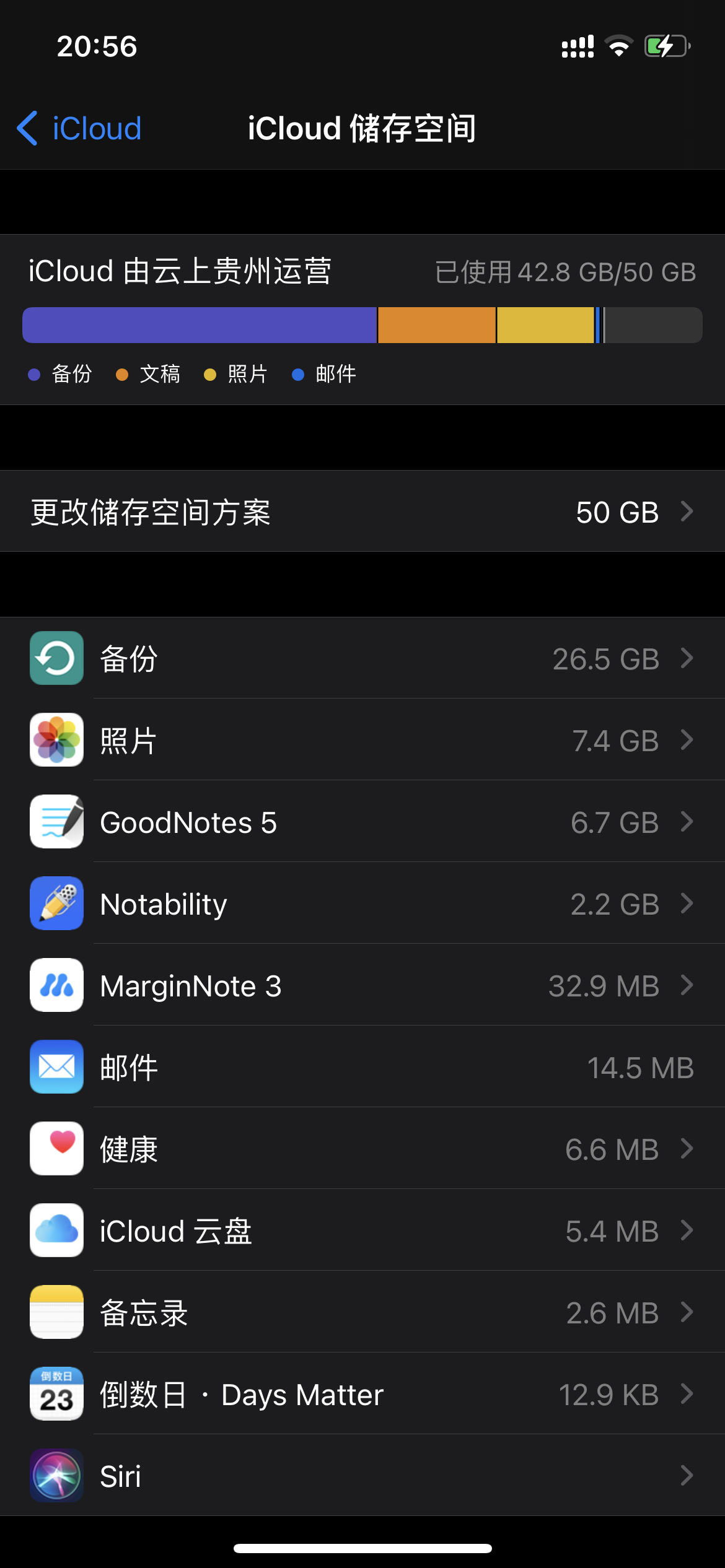Viewport: 725px width, 1568px height.
Task: Open 健康 storage details
Action: 362,1149
